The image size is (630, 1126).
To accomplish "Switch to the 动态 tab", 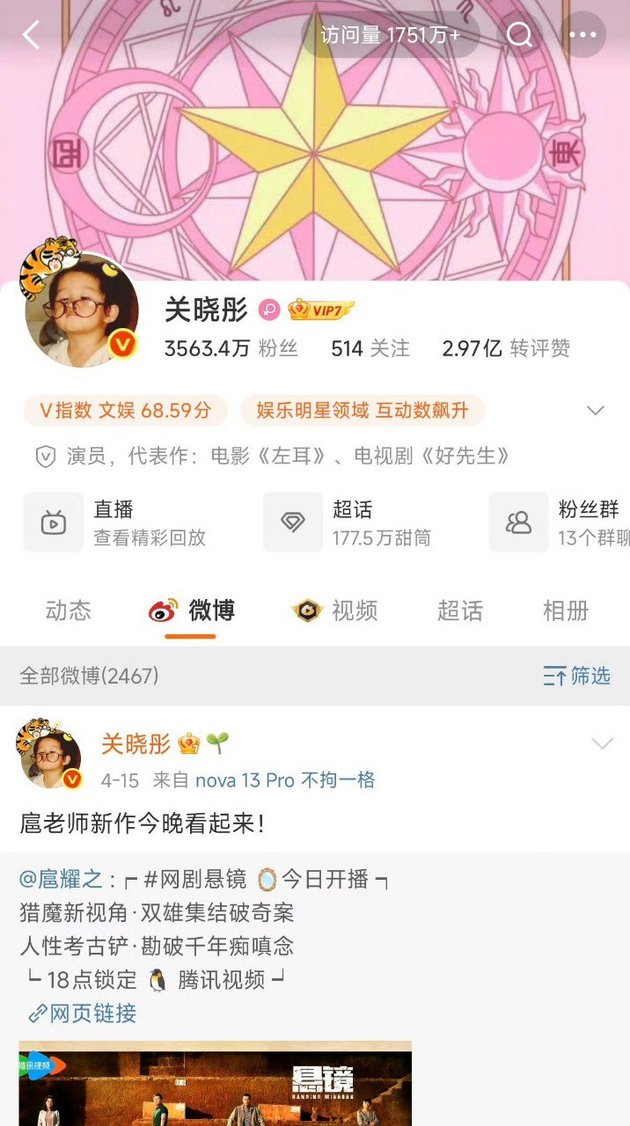I will pos(68,611).
